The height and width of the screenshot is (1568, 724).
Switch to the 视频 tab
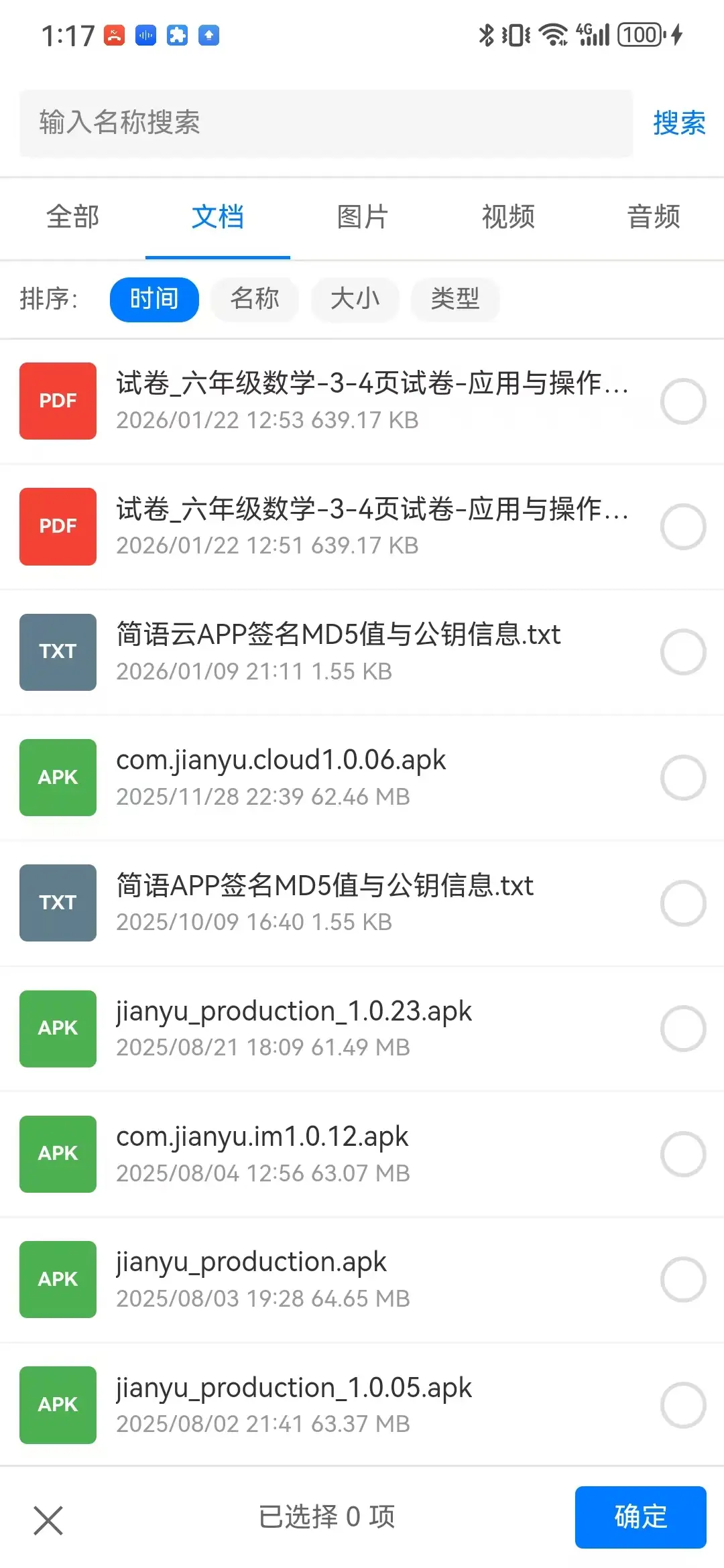coord(508,217)
